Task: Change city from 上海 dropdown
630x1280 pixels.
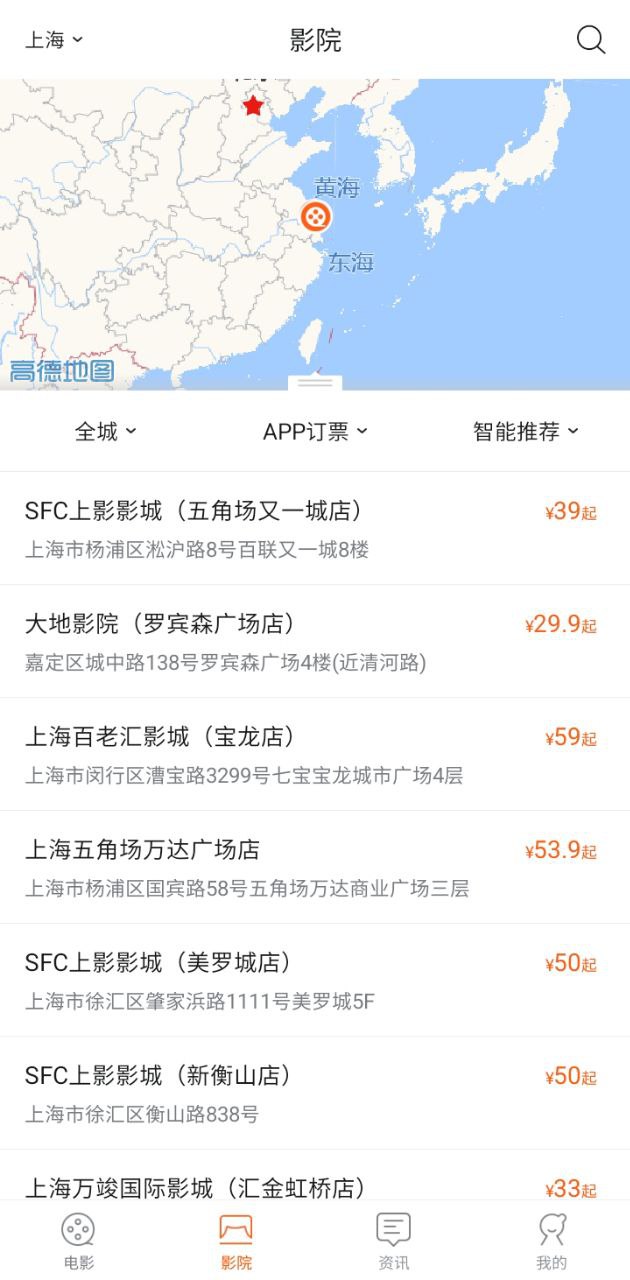Action: pyautogui.click(x=54, y=40)
